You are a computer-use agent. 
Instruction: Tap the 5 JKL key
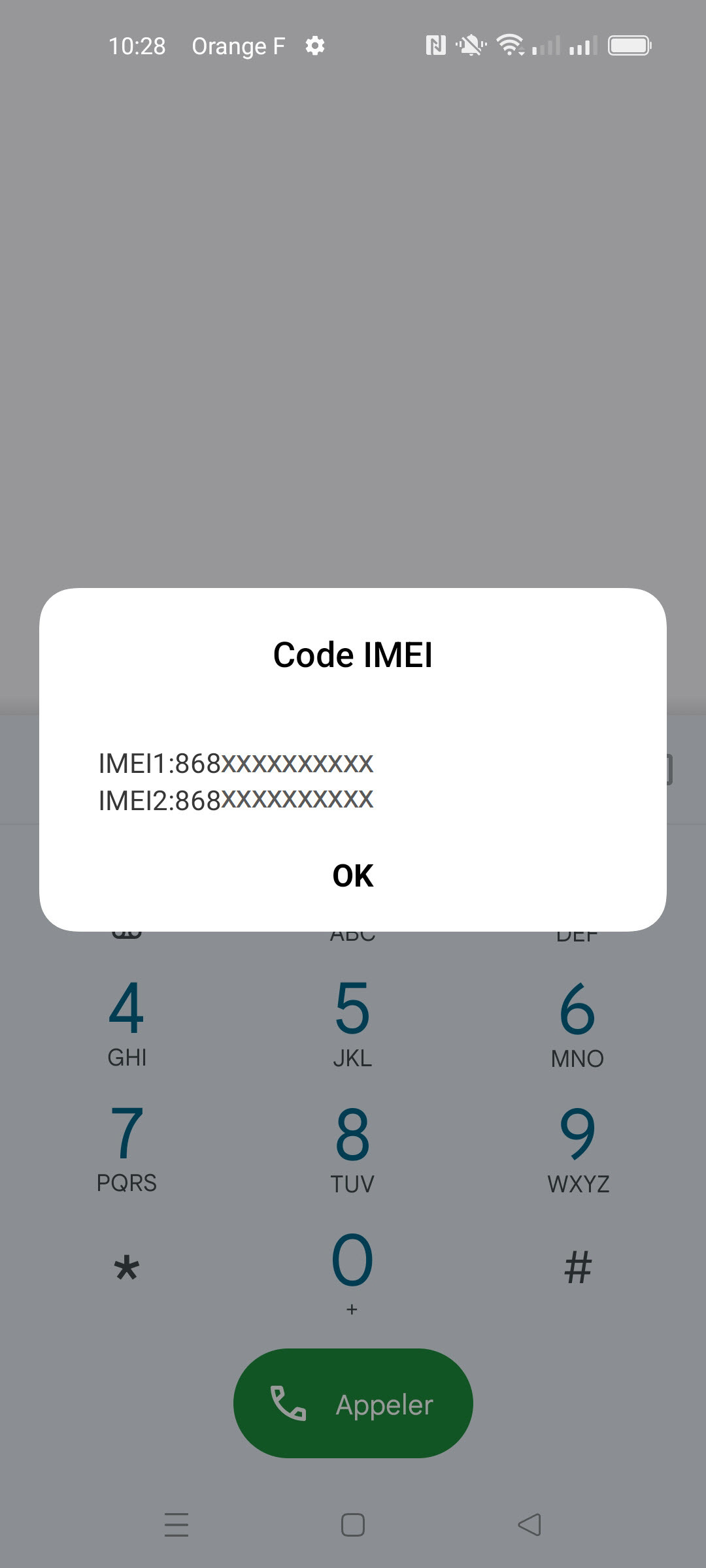tap(352, 1024)
